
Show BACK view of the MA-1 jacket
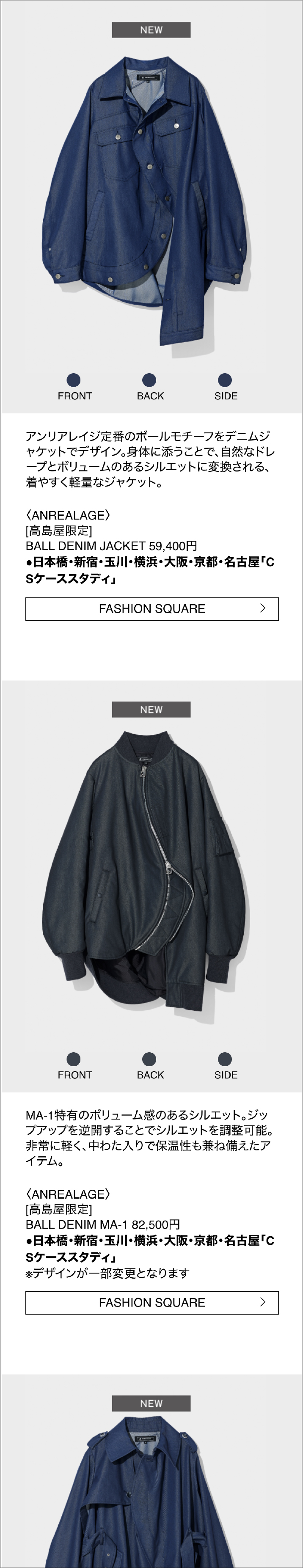point(149,1060)
